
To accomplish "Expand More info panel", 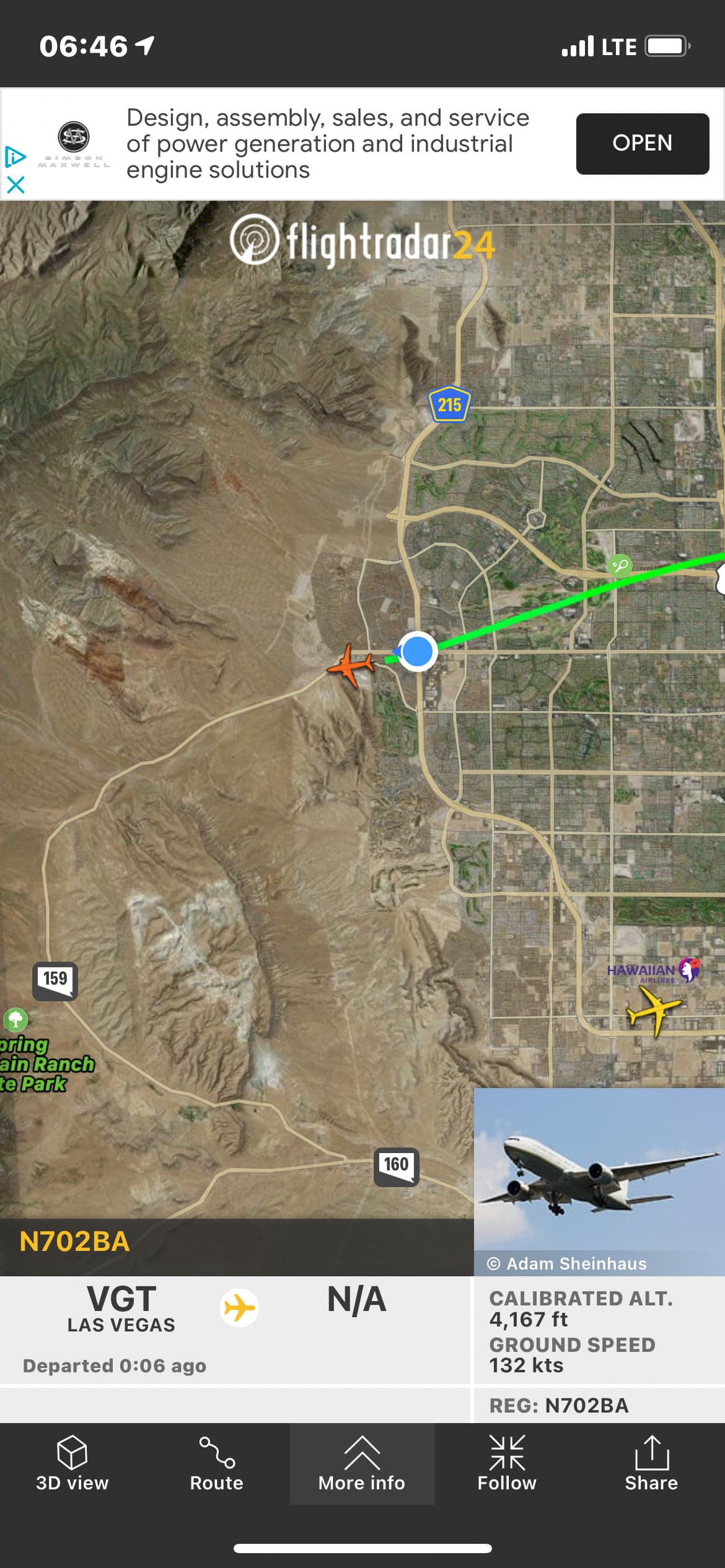I will pos(362,1463).
